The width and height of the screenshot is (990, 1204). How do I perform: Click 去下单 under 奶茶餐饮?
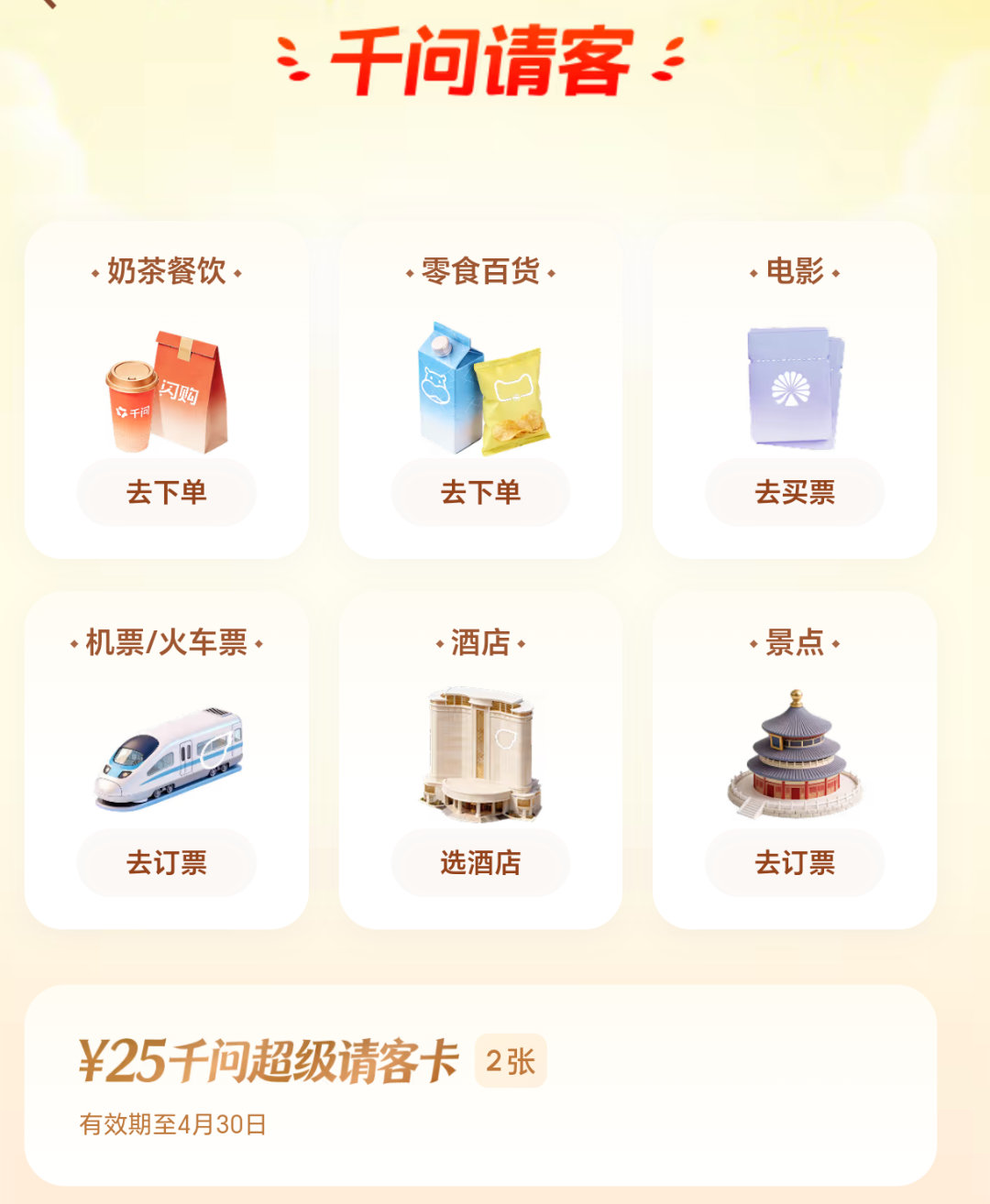click(x=163, y=492)
